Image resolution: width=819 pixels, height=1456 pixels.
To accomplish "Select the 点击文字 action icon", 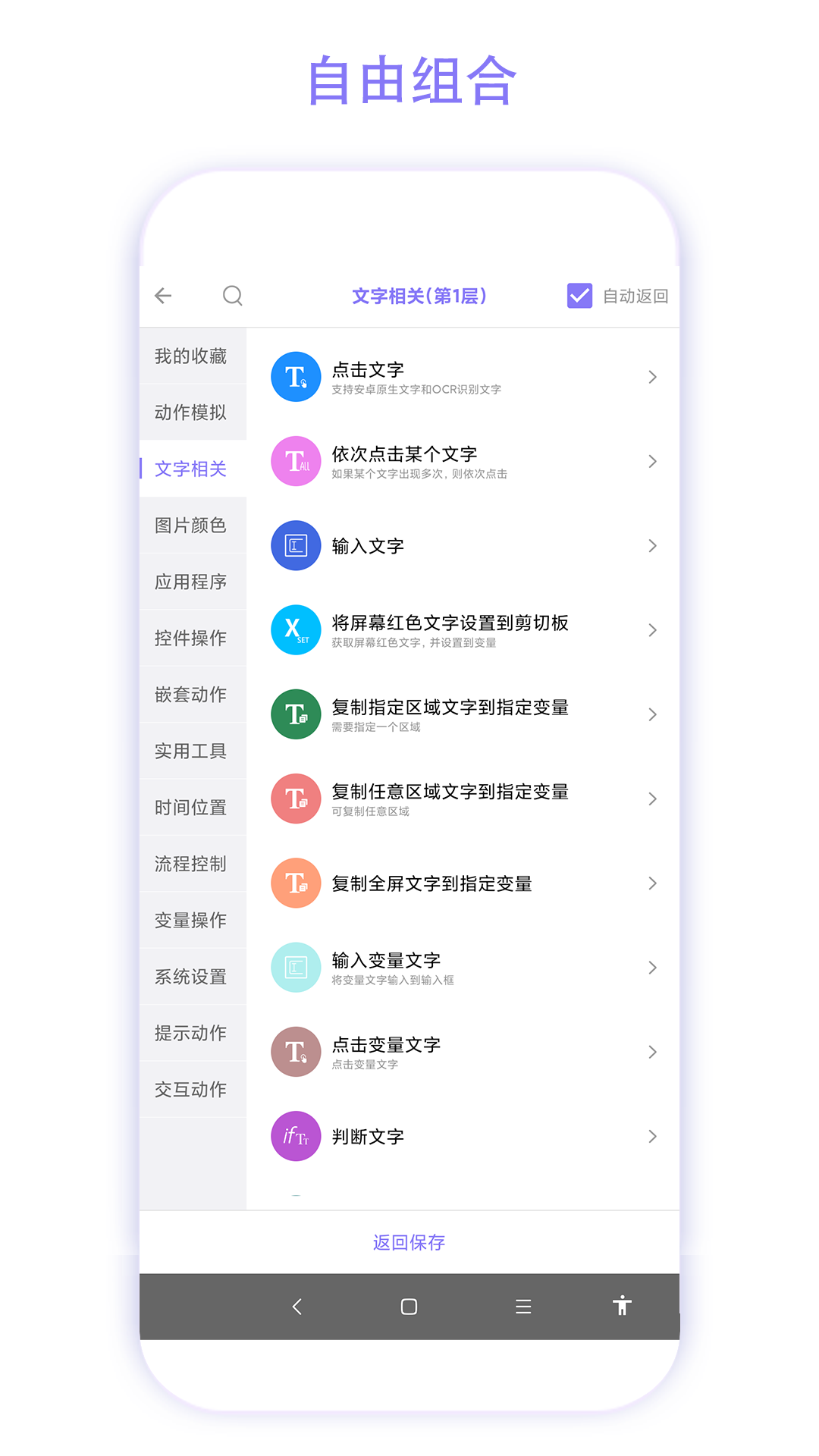I will (296, 377).
